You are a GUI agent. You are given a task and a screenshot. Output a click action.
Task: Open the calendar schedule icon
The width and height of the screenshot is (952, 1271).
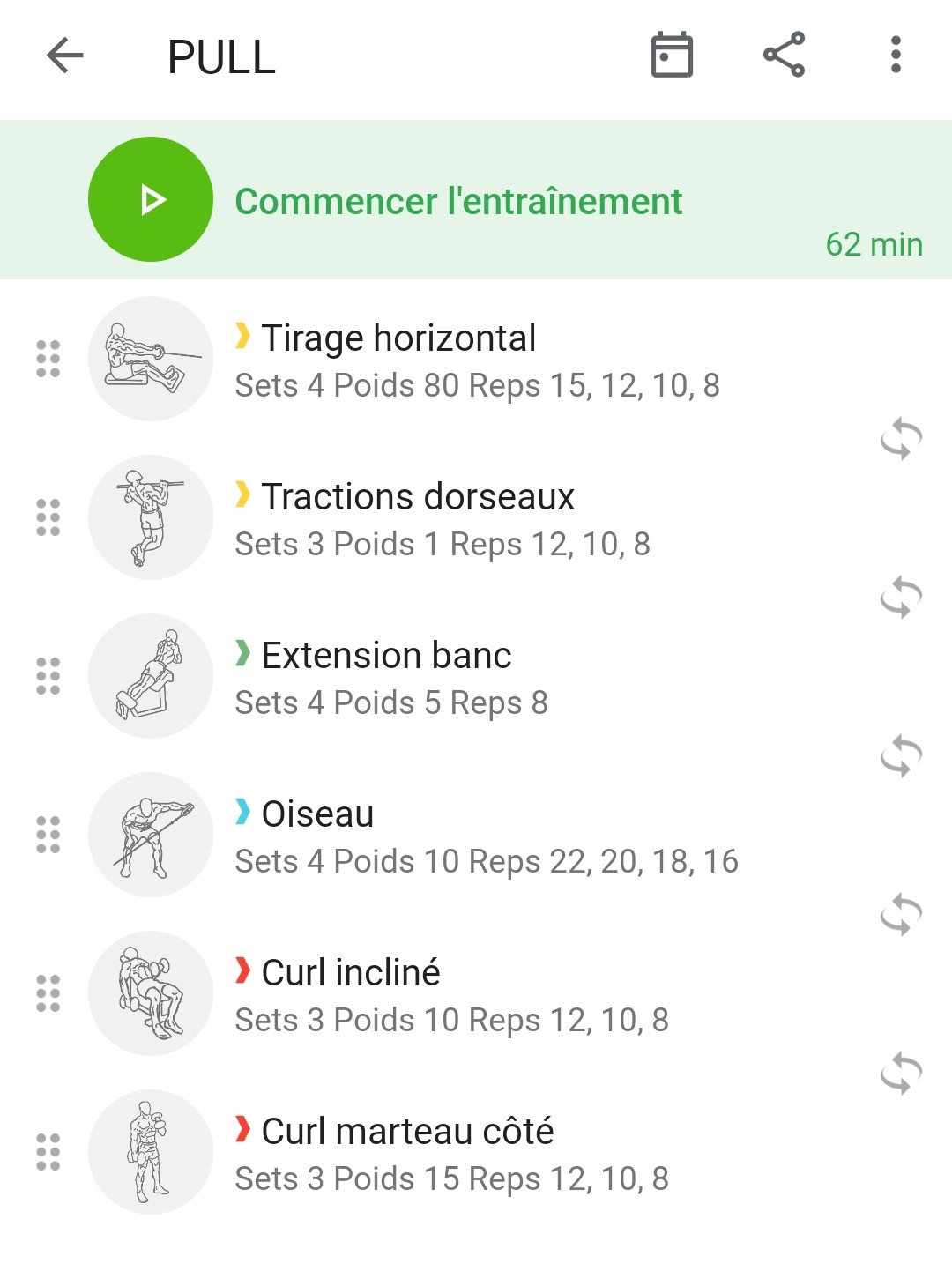pos(672,56)
